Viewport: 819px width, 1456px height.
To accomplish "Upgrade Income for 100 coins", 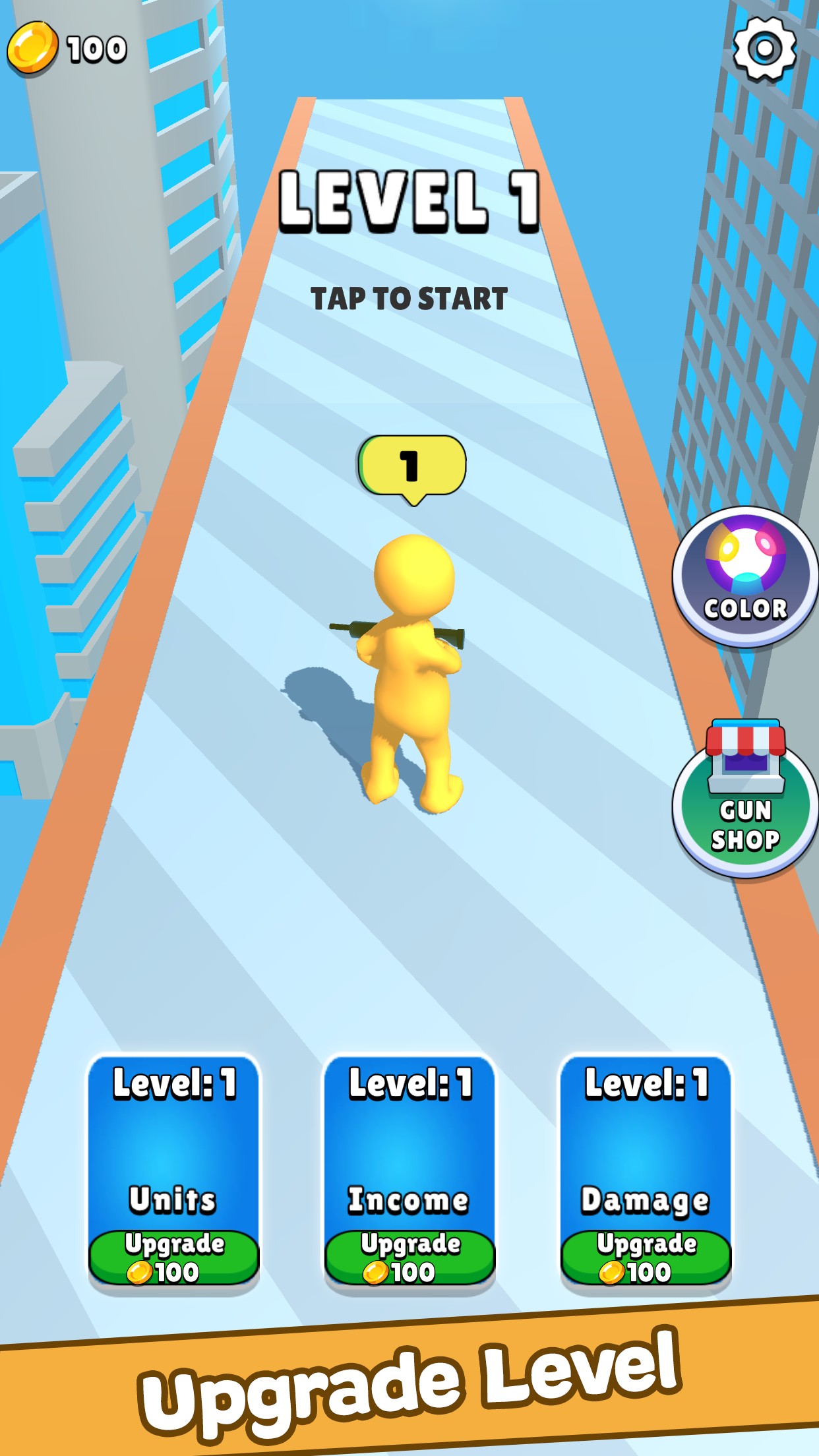I will [409, 1258].
